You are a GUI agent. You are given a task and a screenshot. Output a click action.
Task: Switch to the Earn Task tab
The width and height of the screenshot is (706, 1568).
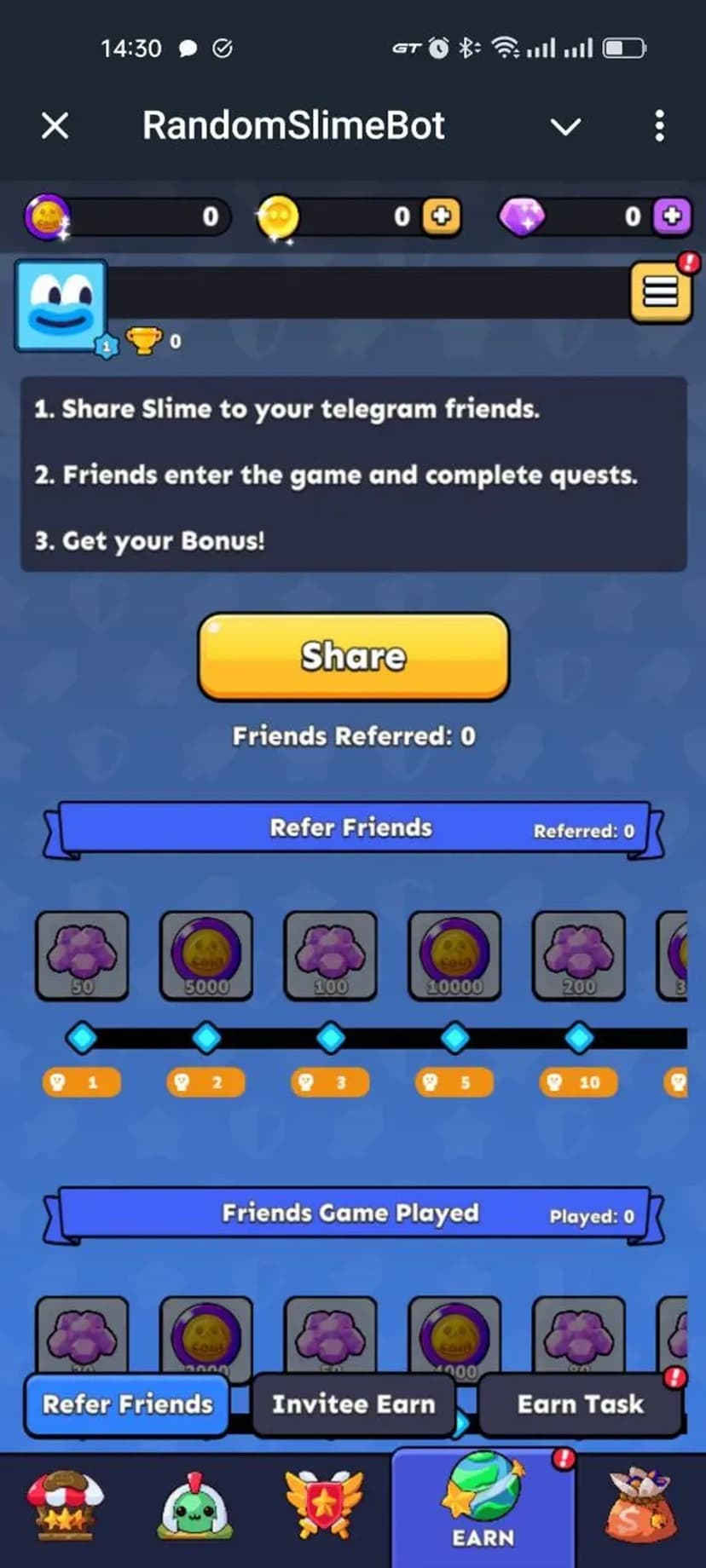pyautogui.click(x=580, y=1404)
